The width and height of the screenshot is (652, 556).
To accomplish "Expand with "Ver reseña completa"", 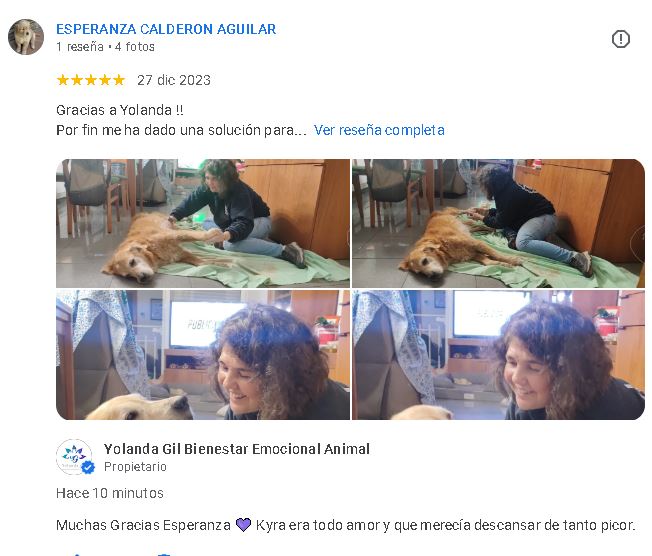I will coord(379,130).
